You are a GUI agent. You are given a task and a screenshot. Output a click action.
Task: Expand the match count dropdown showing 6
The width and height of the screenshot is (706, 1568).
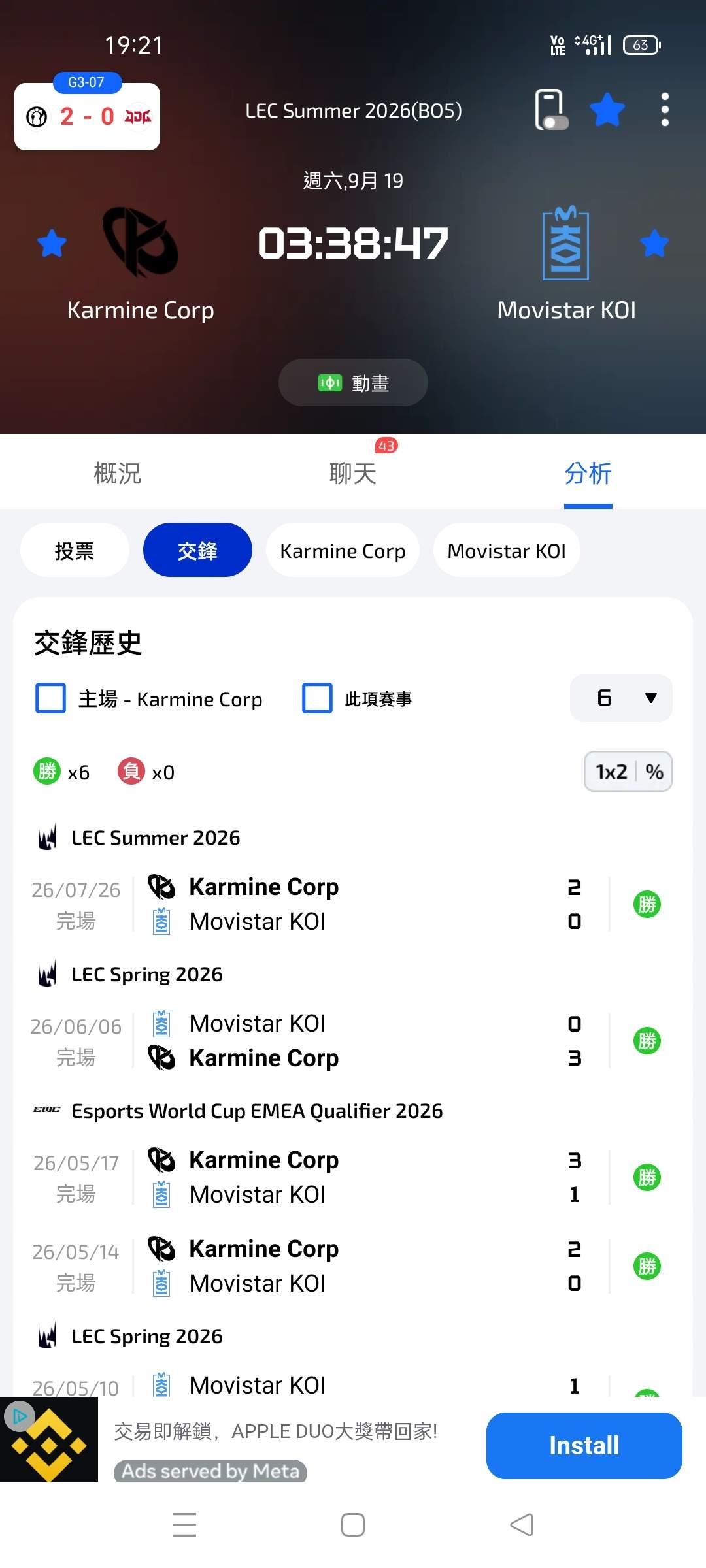621,698
